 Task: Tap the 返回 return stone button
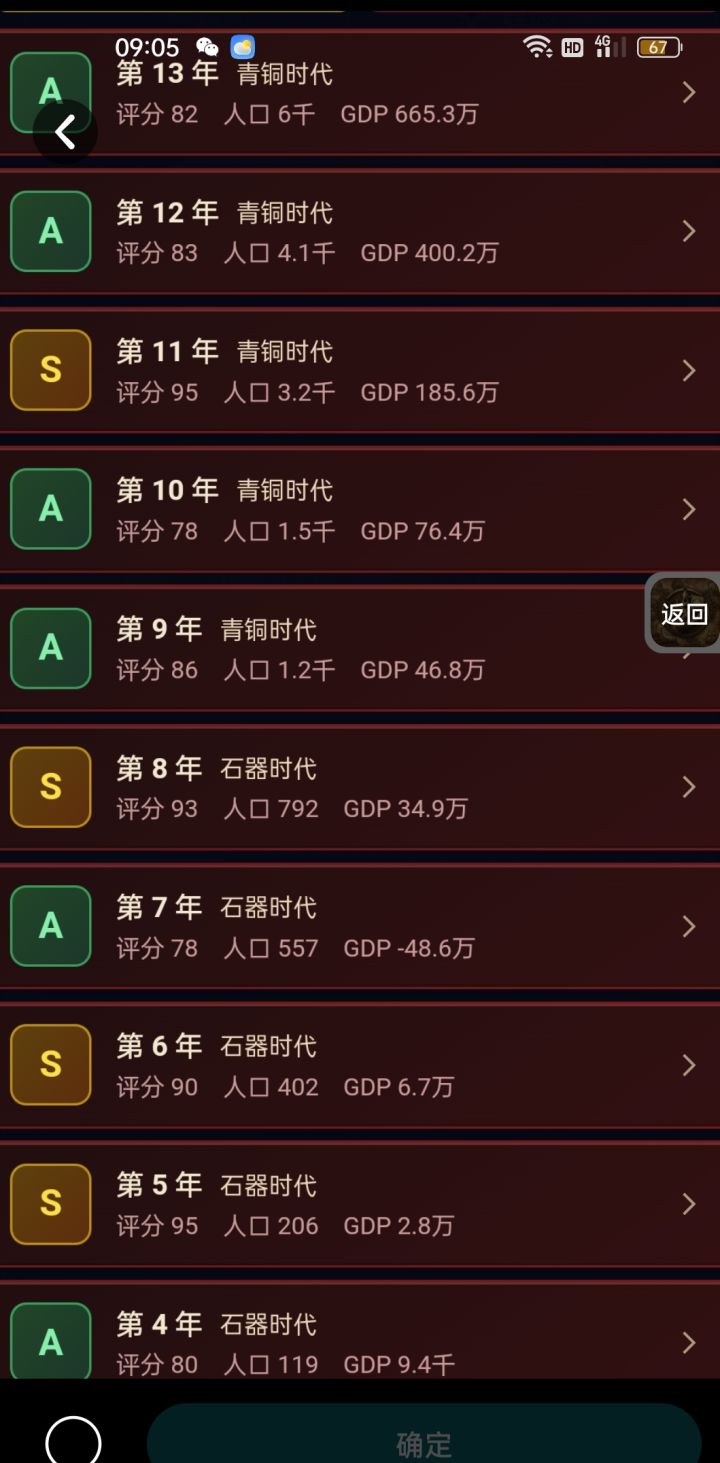[683, 612]
